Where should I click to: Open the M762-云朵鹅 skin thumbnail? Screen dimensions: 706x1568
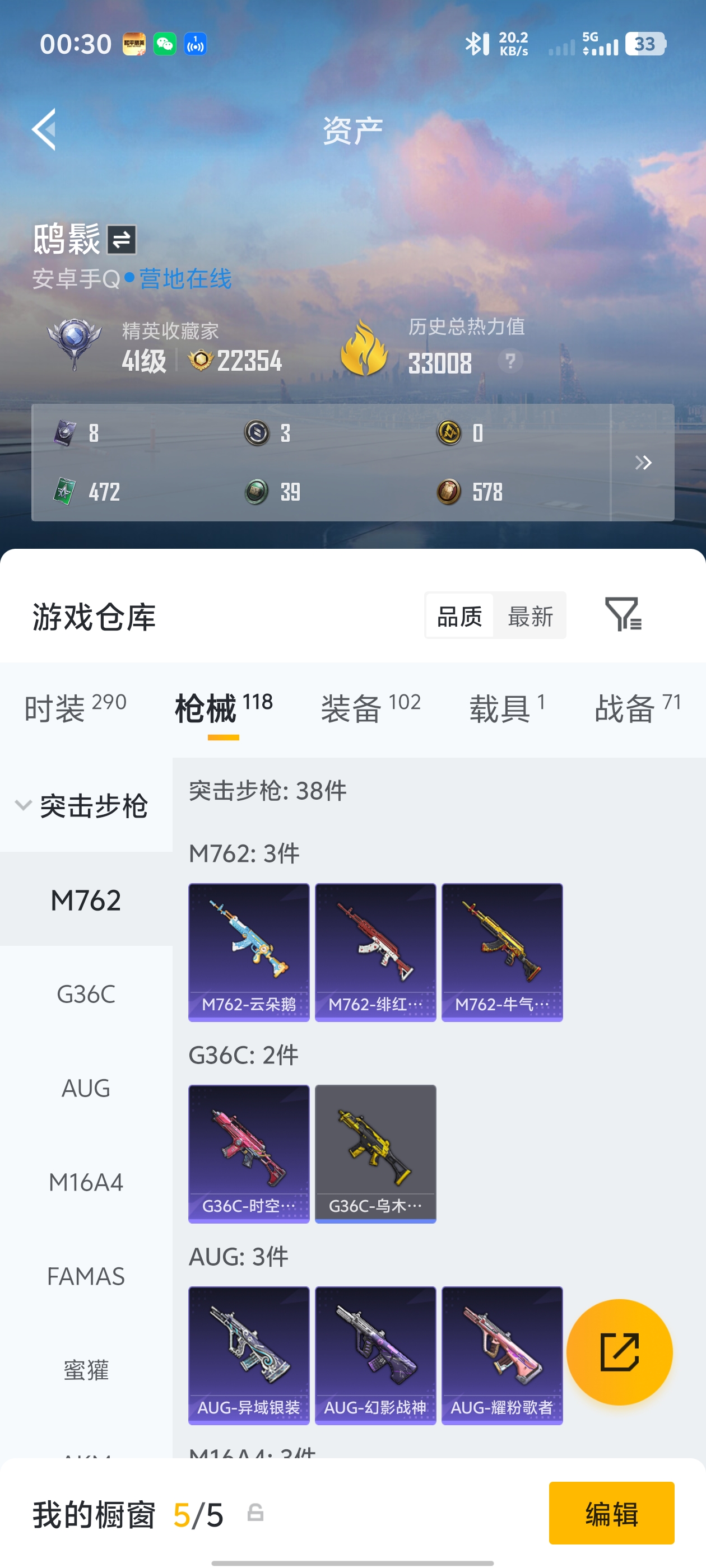click(x=249, y=951)
